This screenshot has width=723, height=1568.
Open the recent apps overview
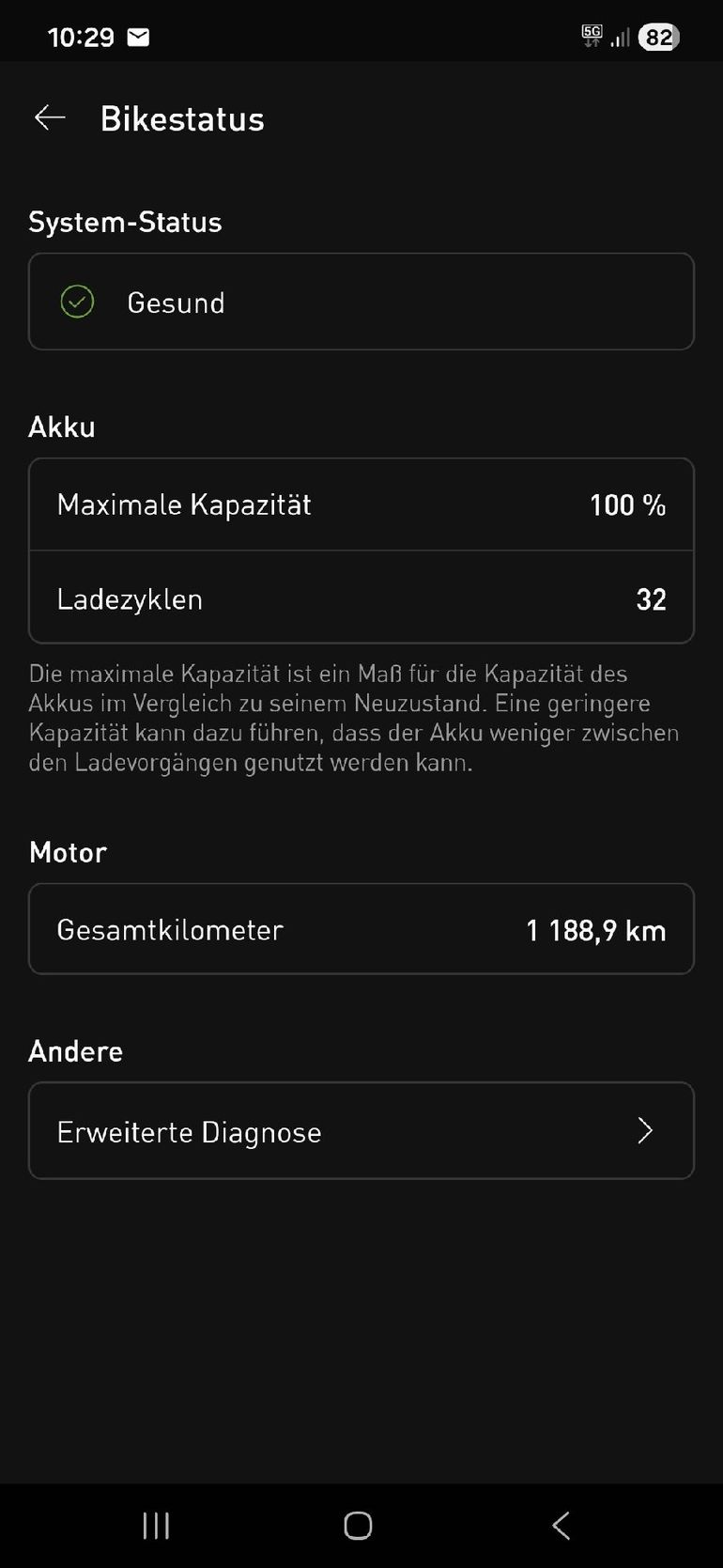point(156,1525)
